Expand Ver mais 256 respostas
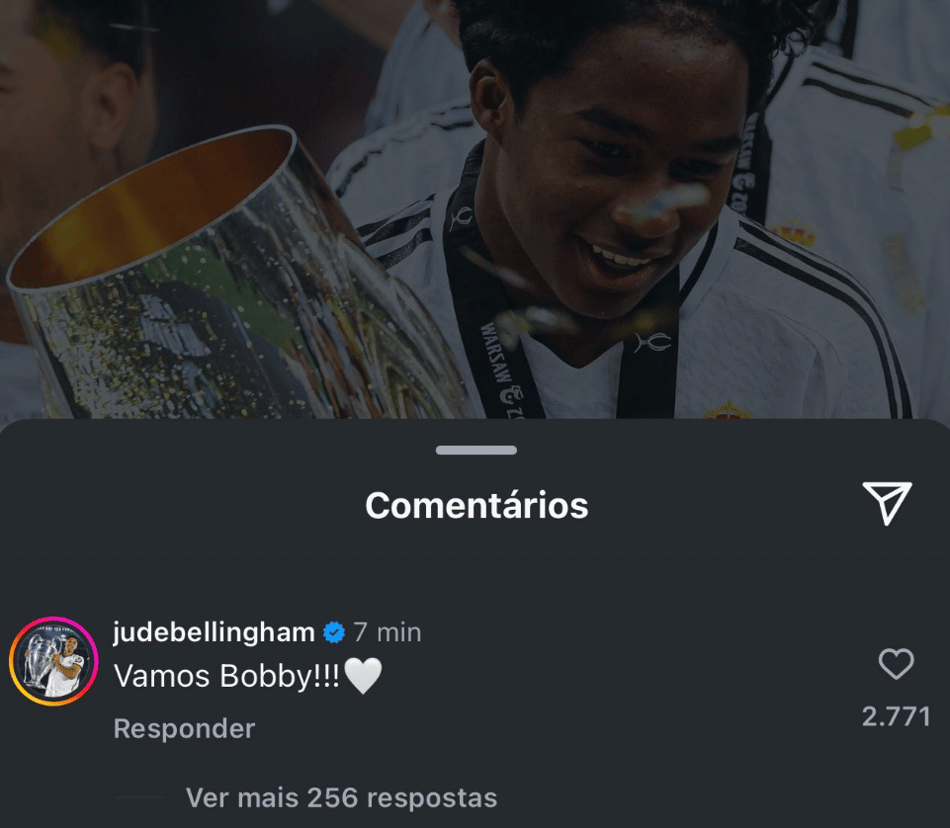950x828 pixels. [341, 798]
